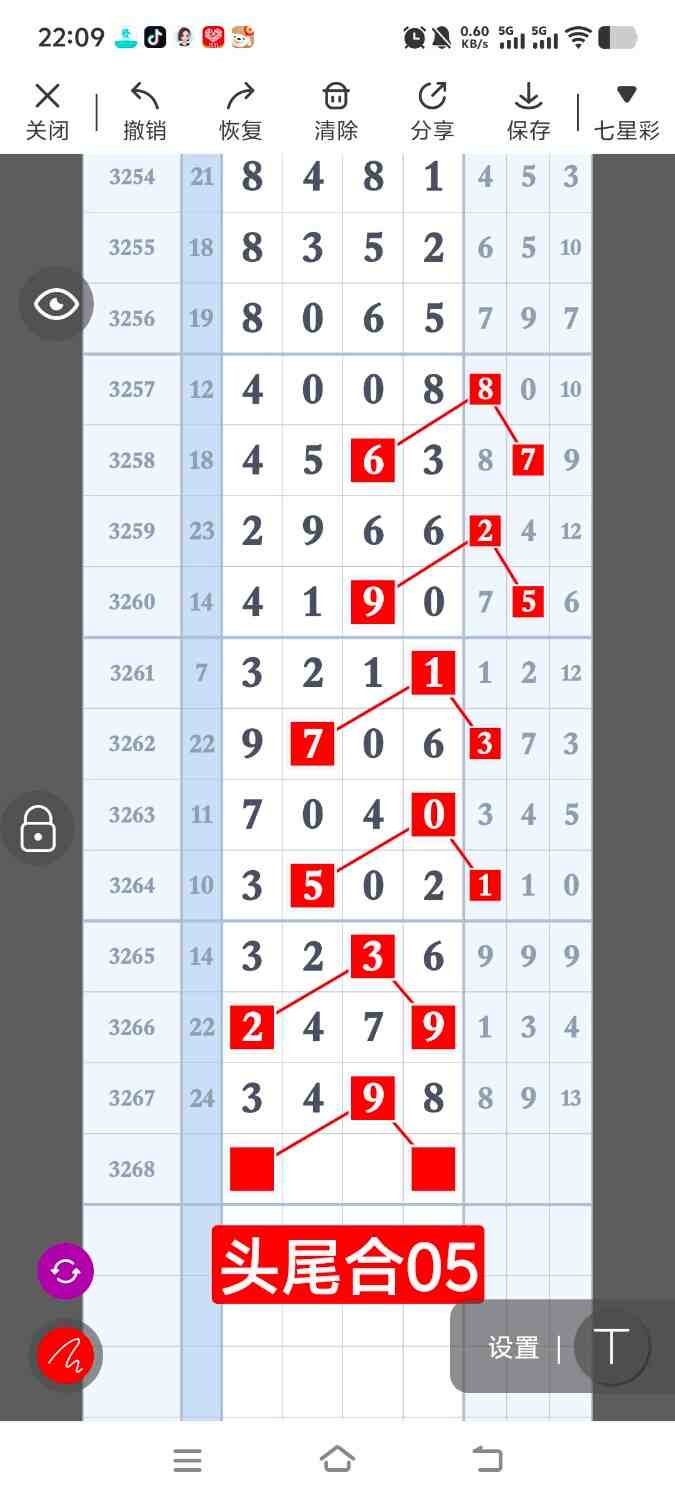Toggle visibility with the eye icon
Screen dimensions: 675x1500
(56, 305)
